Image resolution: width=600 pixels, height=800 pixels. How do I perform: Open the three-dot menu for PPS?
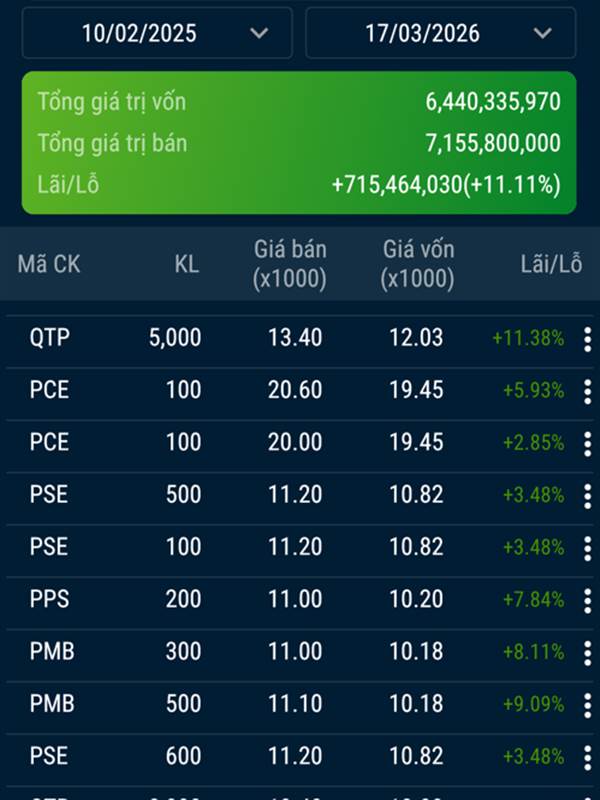[x=587, y=600]
